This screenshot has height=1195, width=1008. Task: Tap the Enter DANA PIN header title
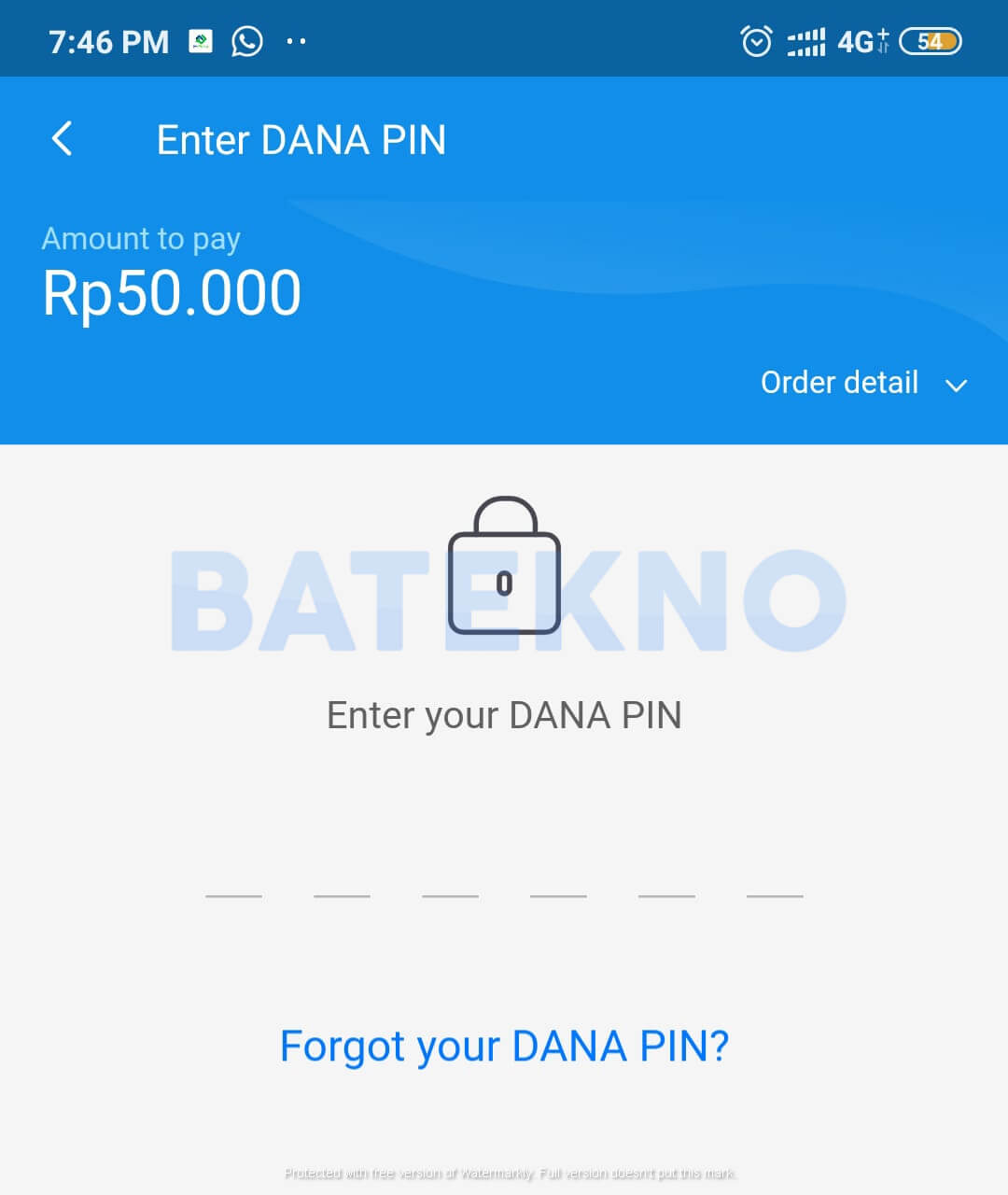[301, 139]
